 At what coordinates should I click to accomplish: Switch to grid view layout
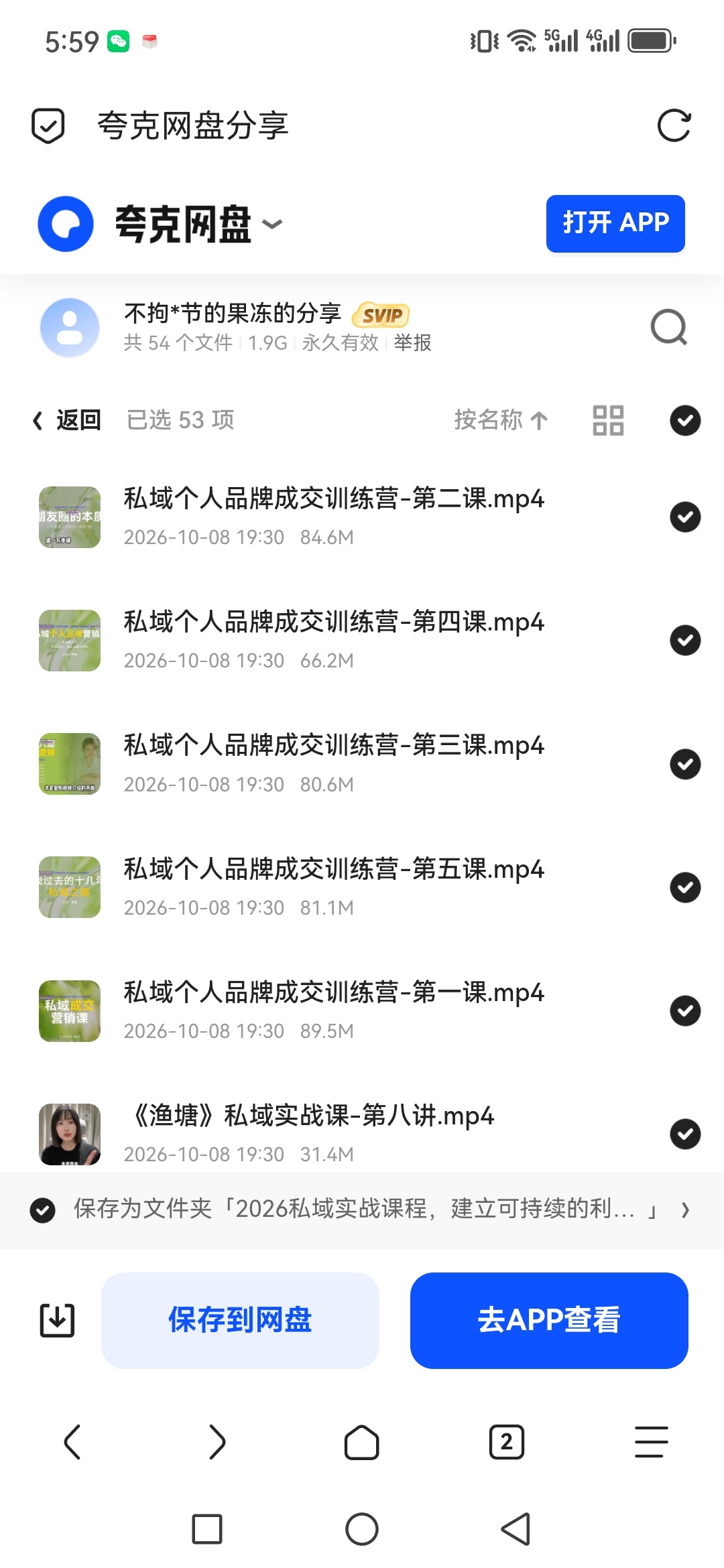point(608,420)
